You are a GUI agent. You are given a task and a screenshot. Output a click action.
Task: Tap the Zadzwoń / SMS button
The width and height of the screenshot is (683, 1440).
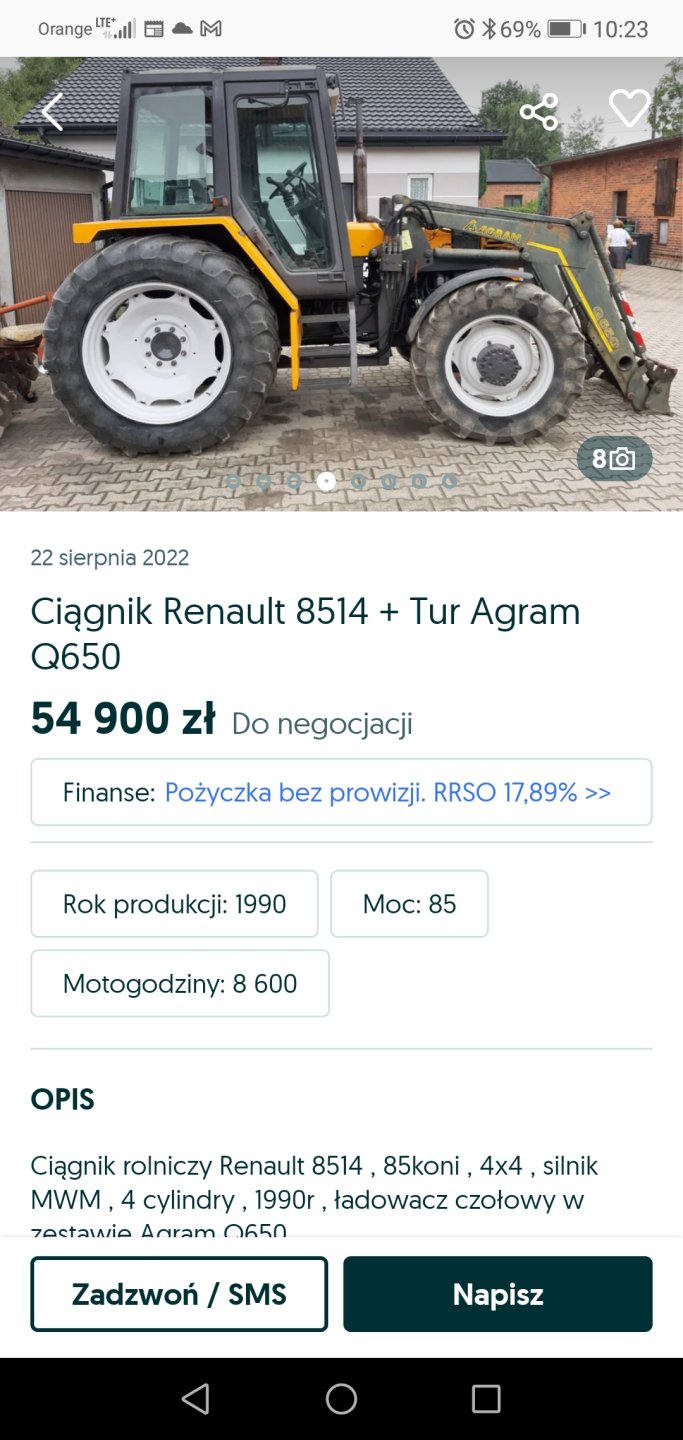(179, 1294)
